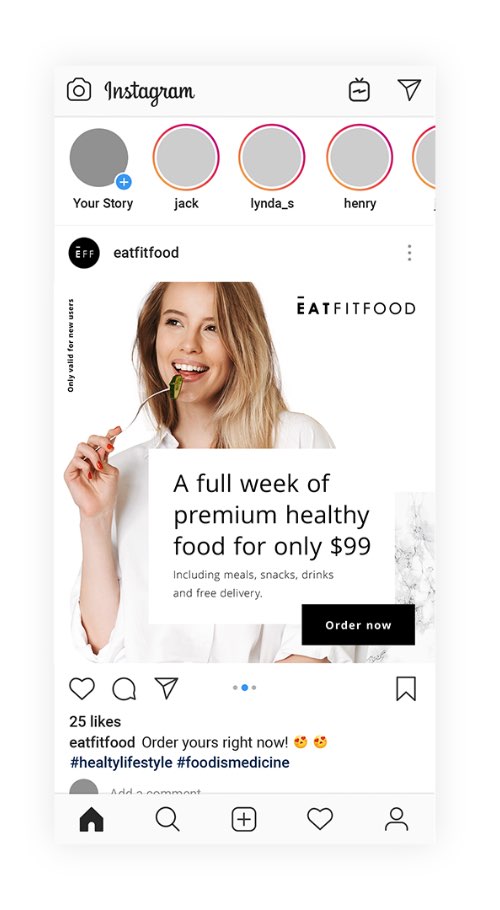Open the post's three-dot options menu
Viewport: 500px width, 910px height.
[410, 253]
